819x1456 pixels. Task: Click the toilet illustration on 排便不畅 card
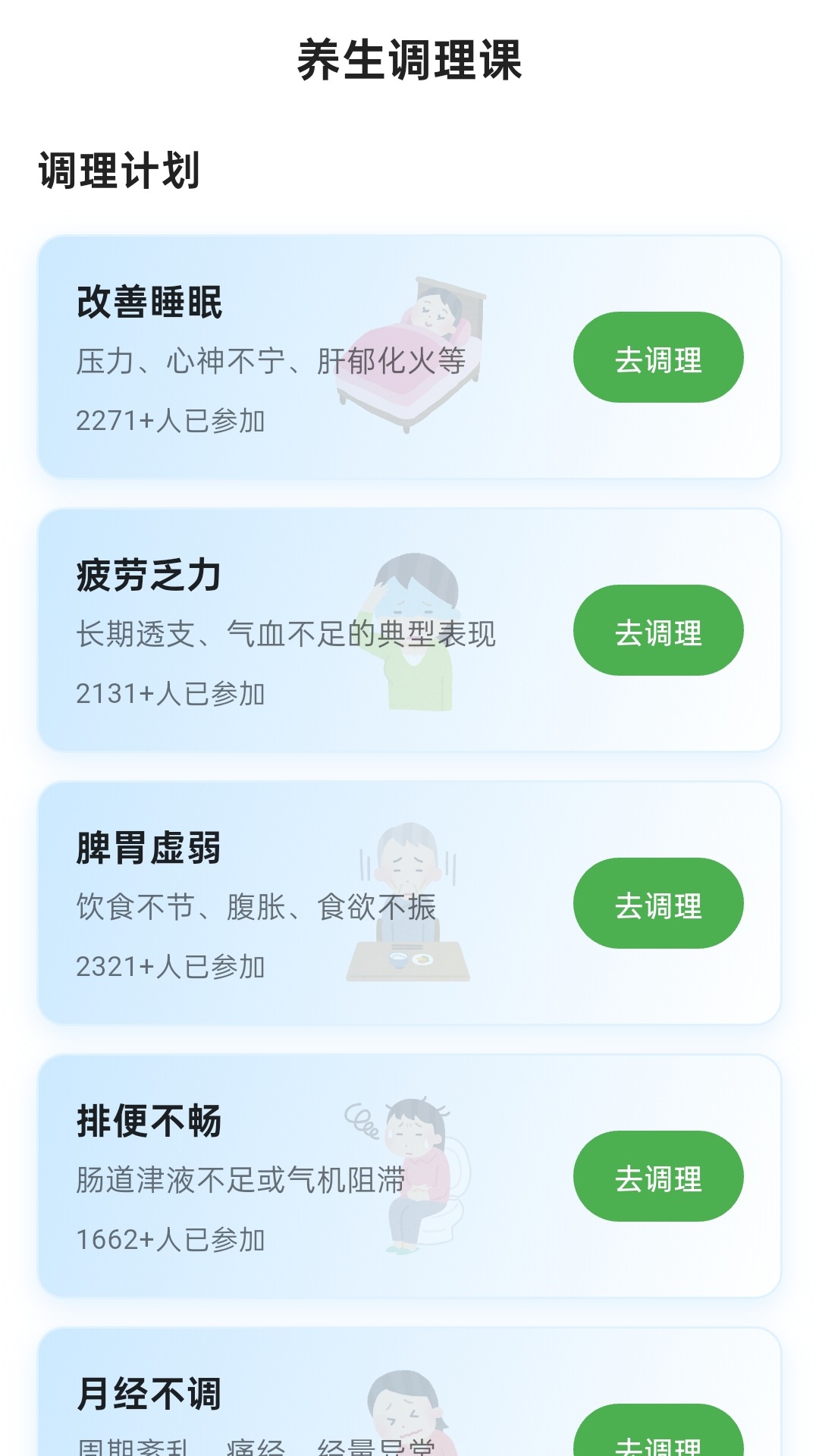tap(413, 1179)
